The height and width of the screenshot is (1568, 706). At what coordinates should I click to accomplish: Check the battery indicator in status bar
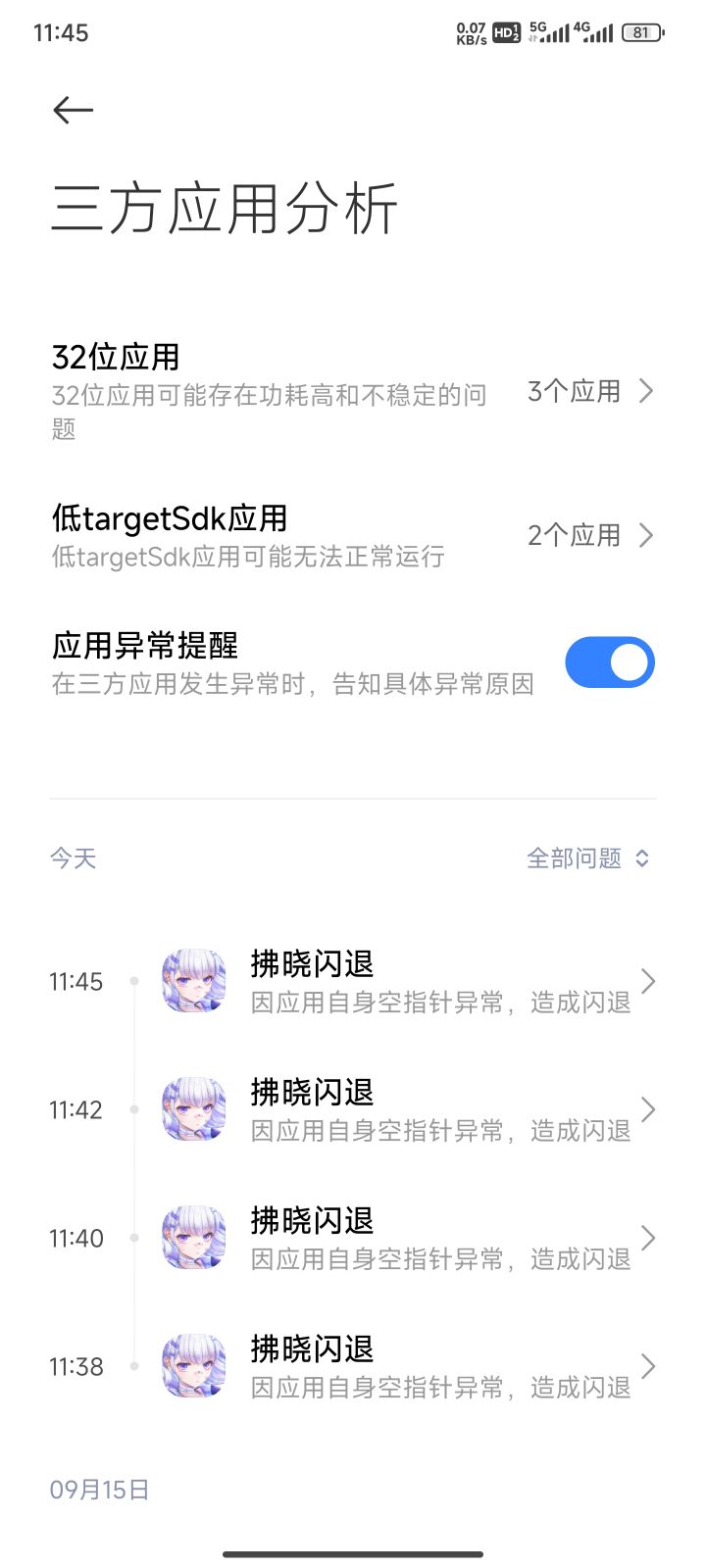[640, 32]
